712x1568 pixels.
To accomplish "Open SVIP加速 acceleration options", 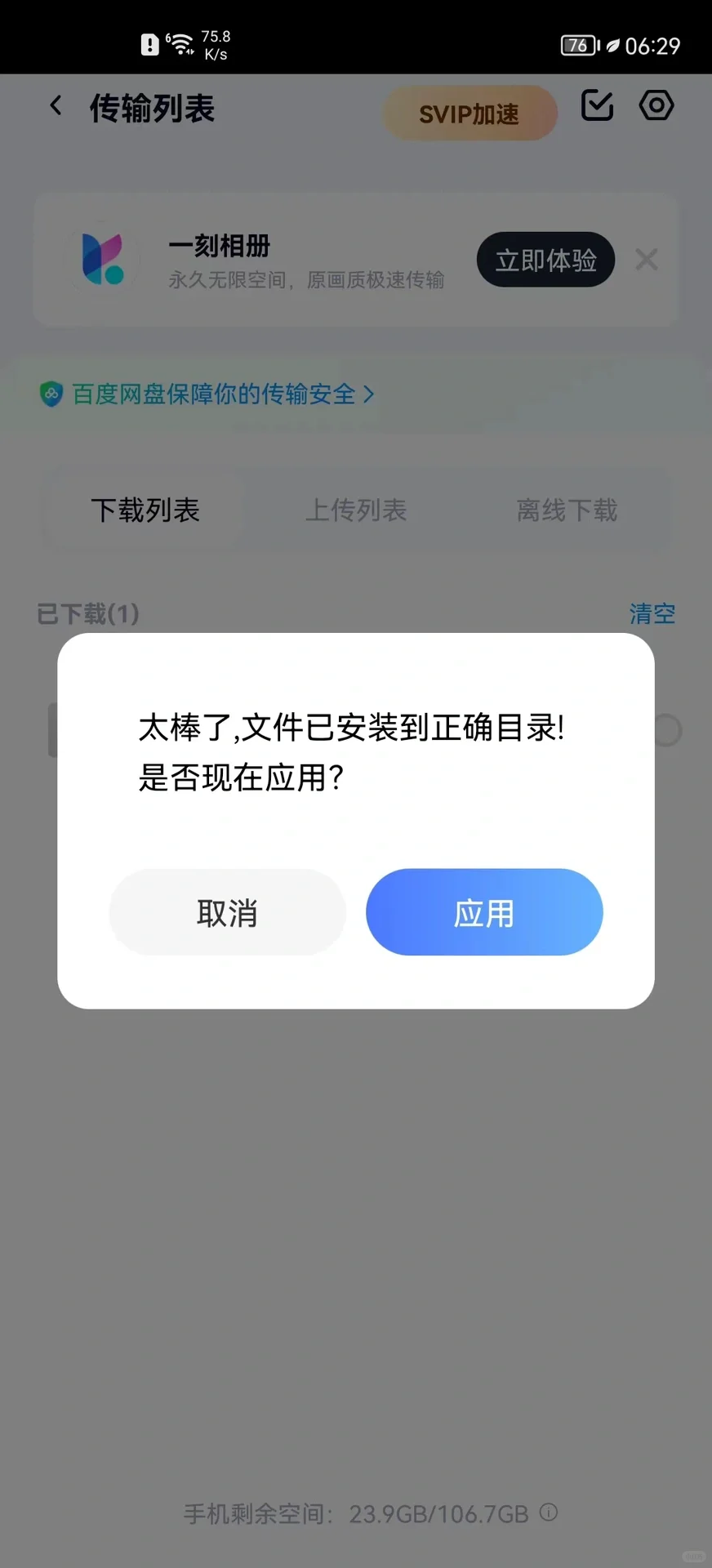I will click(x=469, y=114).
